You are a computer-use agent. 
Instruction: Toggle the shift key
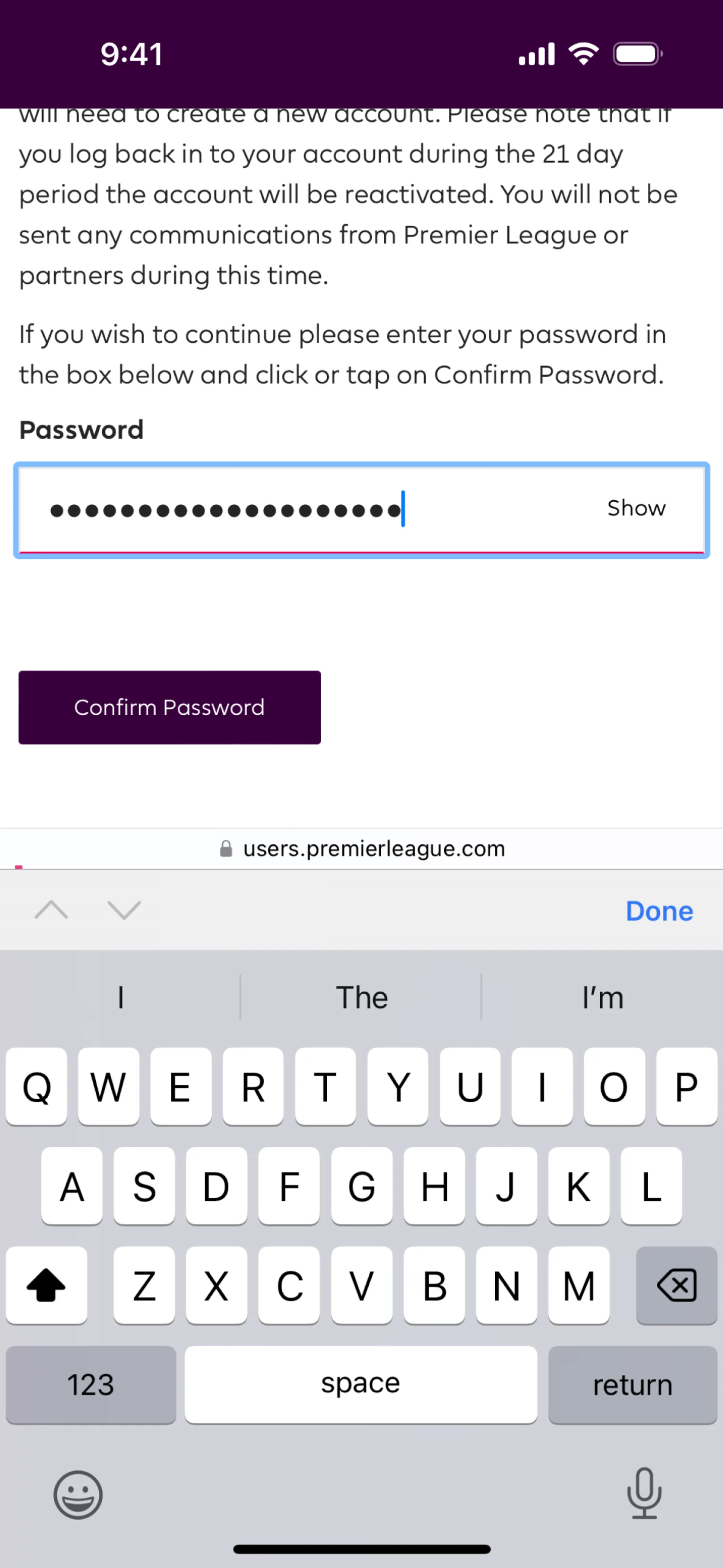(46, 1285)
